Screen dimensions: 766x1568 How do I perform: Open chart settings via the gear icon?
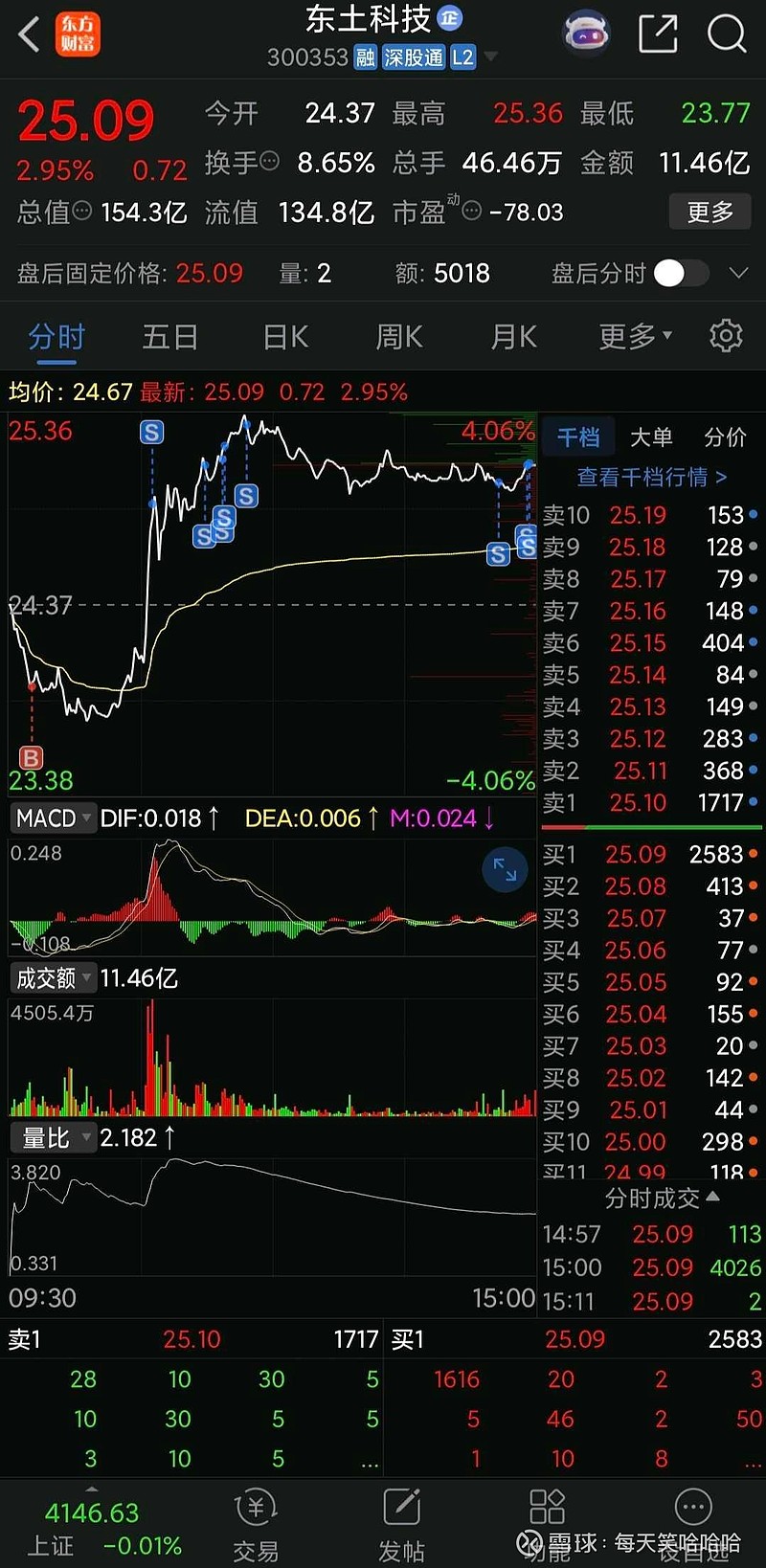[726, 336]
